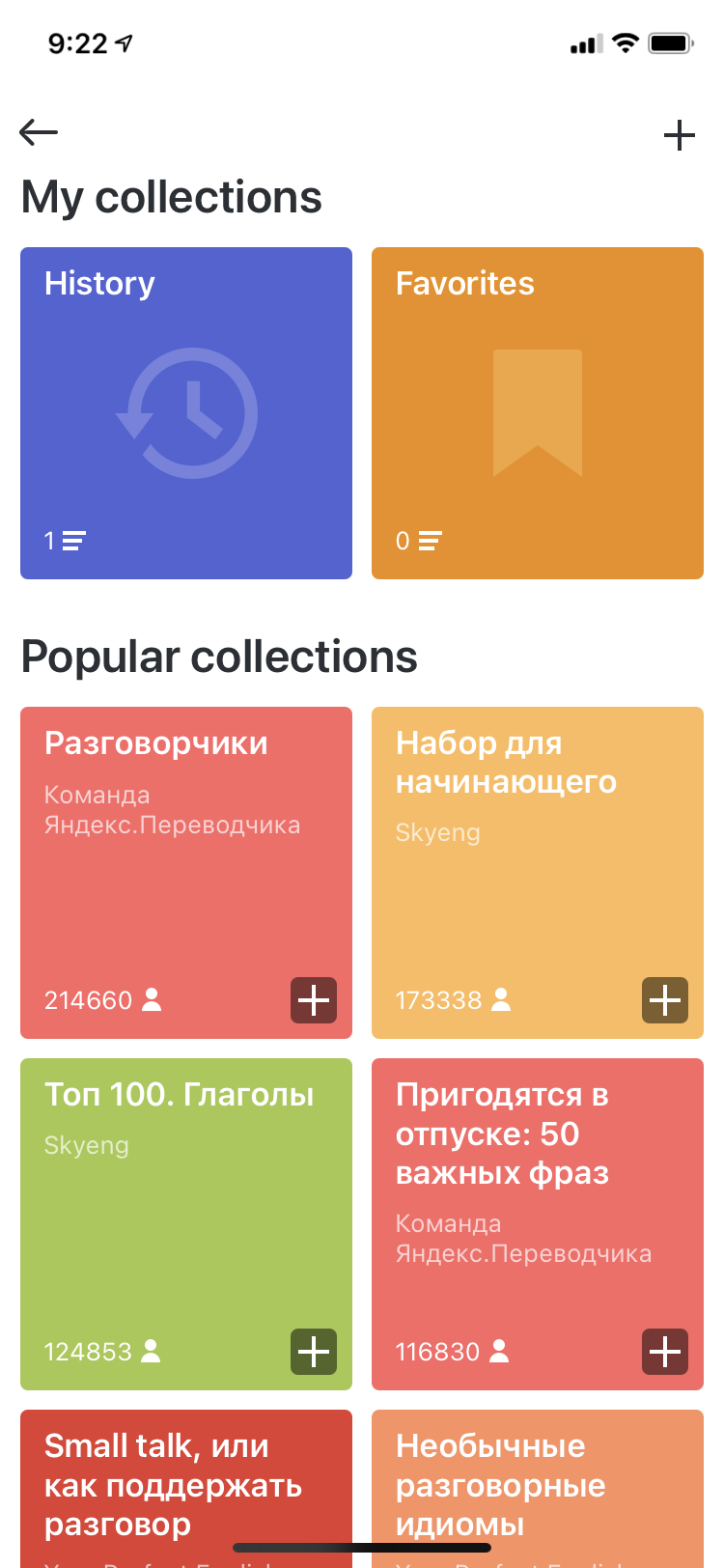Open the History collection
The width and height of the screenshot is (724, 1568).
point(186,413)
